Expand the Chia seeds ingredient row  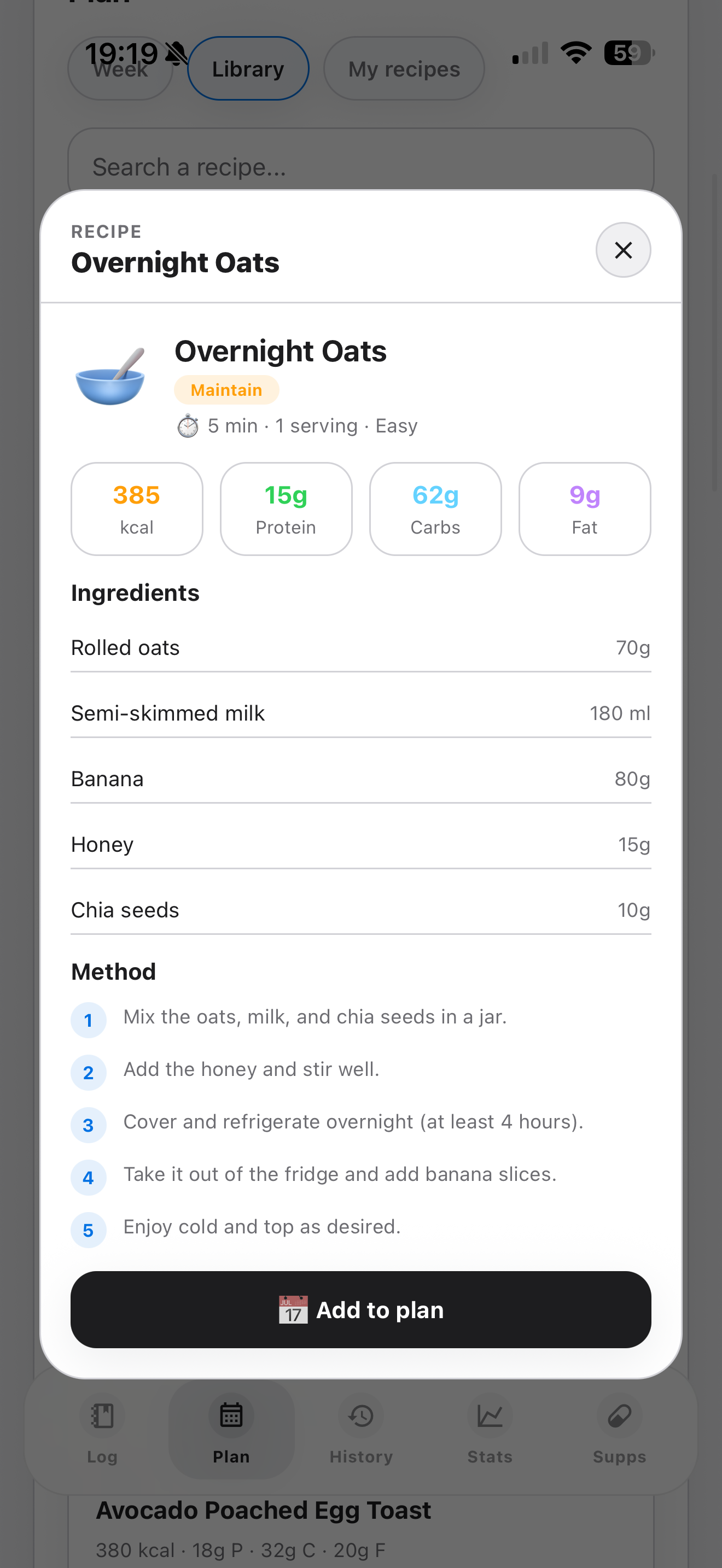[x=360, y=909]
